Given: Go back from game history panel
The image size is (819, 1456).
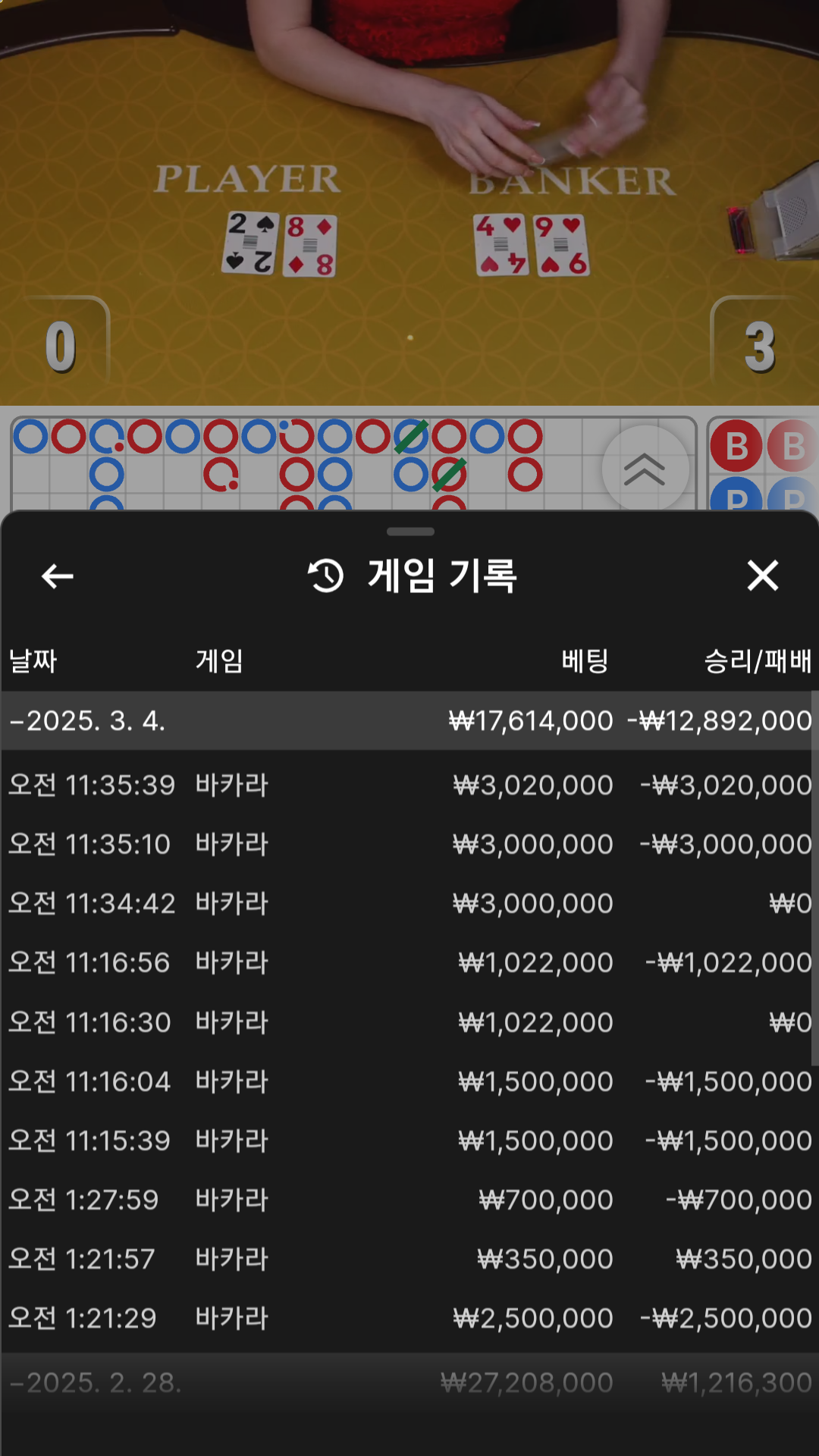Looking at the screenshot, I should (x=58, y=576).
